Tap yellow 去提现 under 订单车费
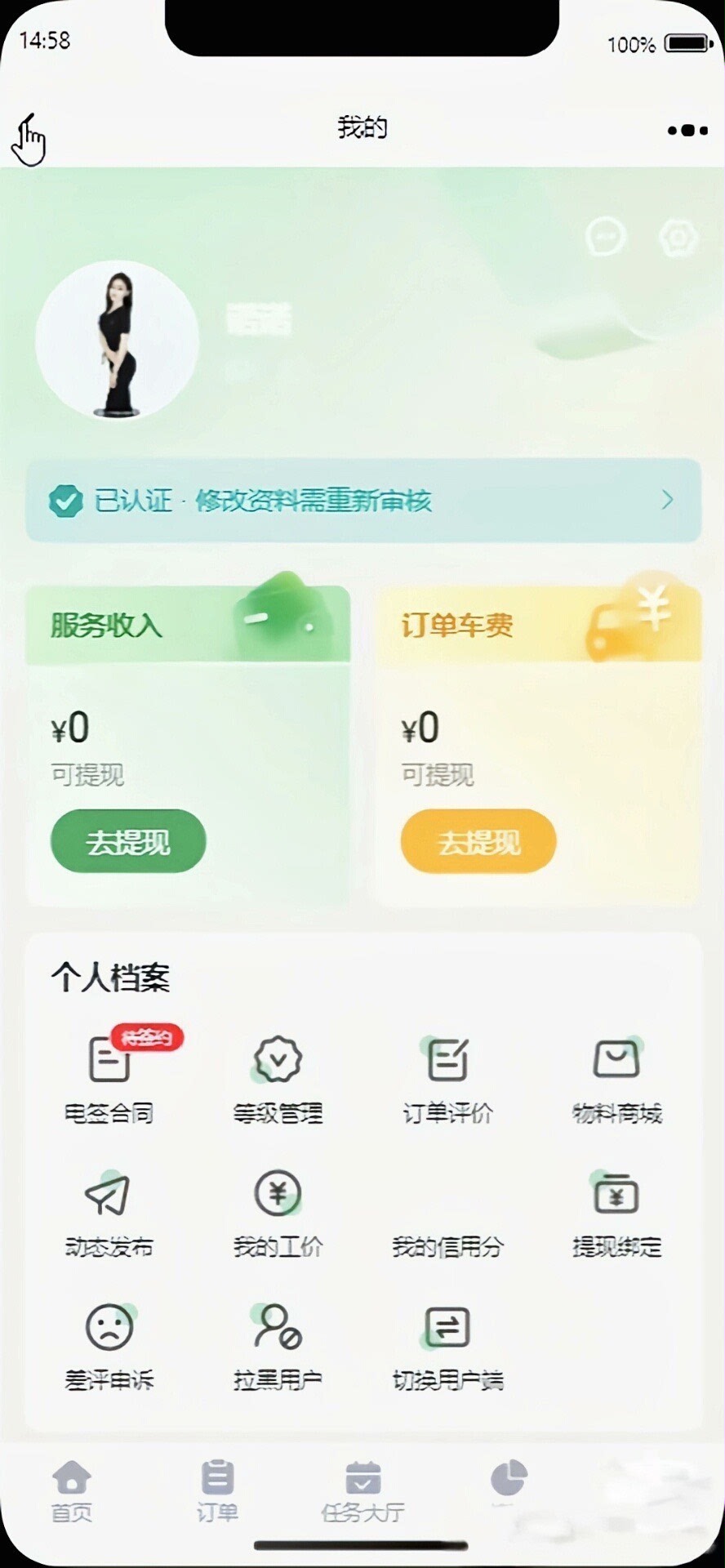The image size is (725, 1568). coord(478,841)
